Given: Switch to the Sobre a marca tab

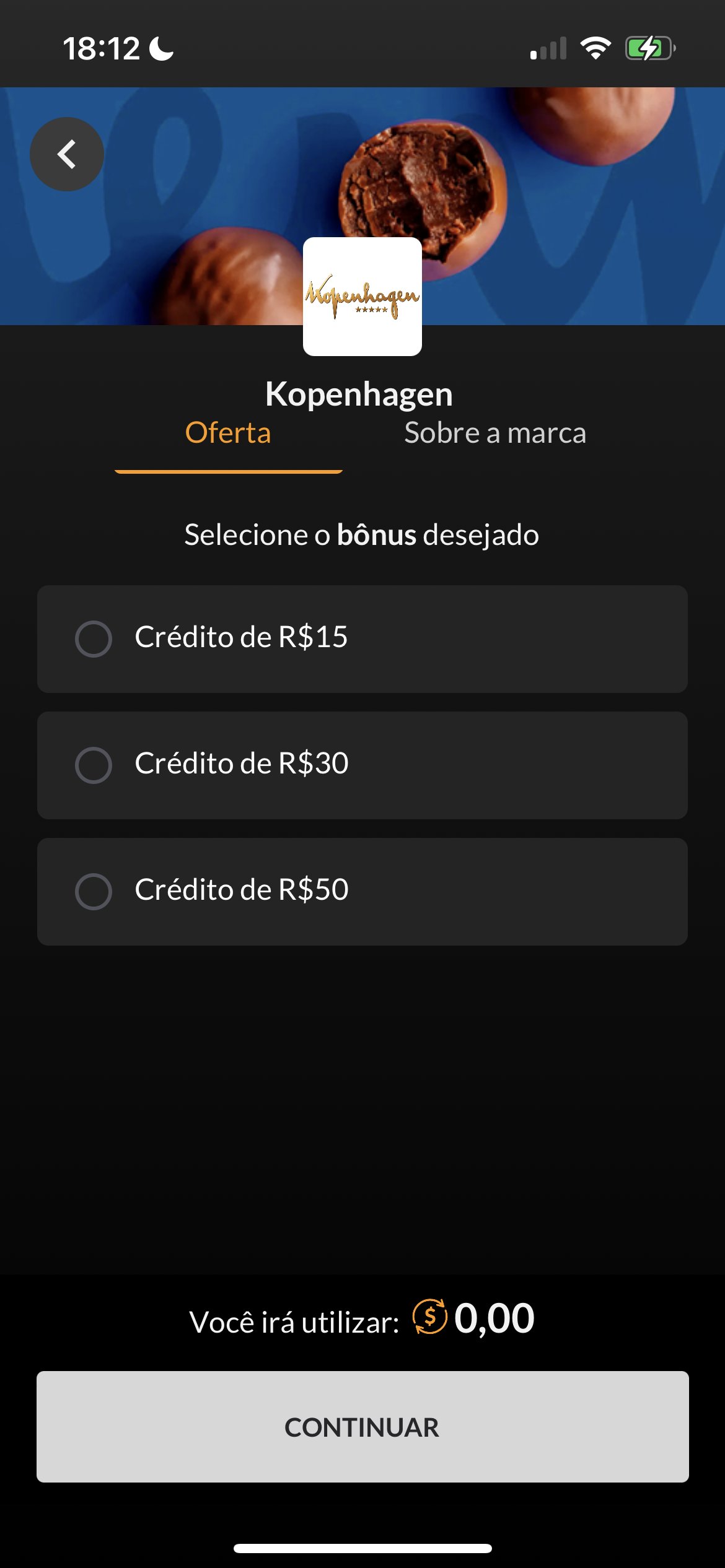Looking at the screenshot, I should pos(495,433).
